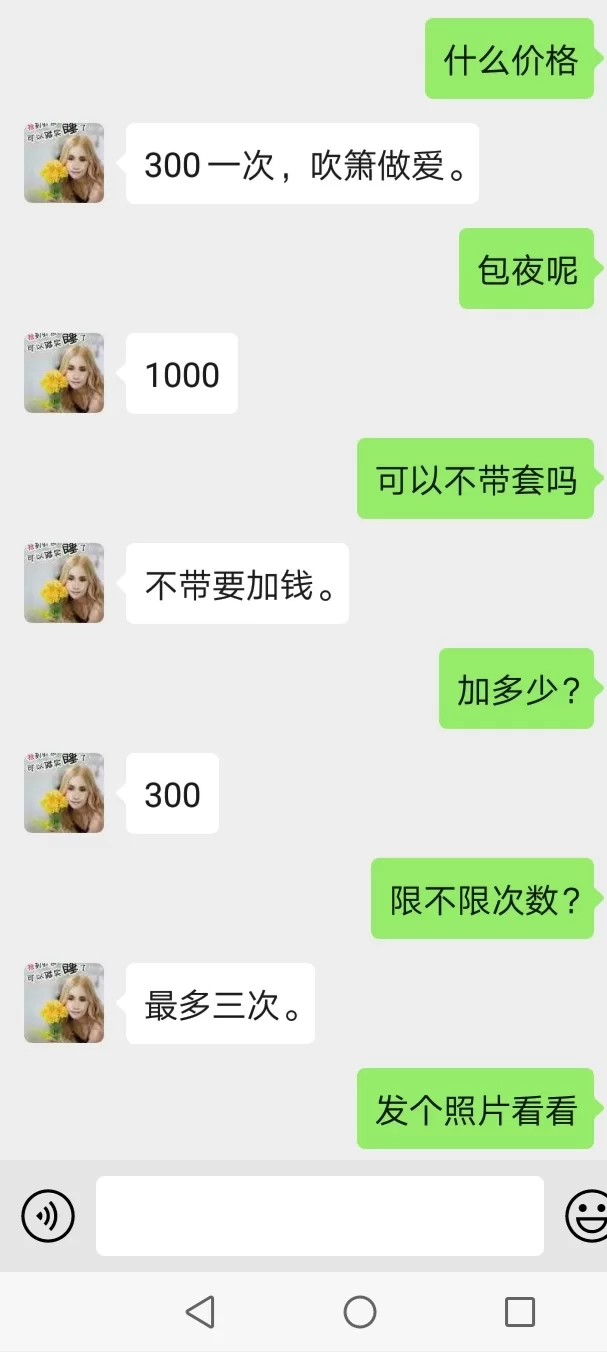Open contact avatar beside the "1000" message

[64, 373]
